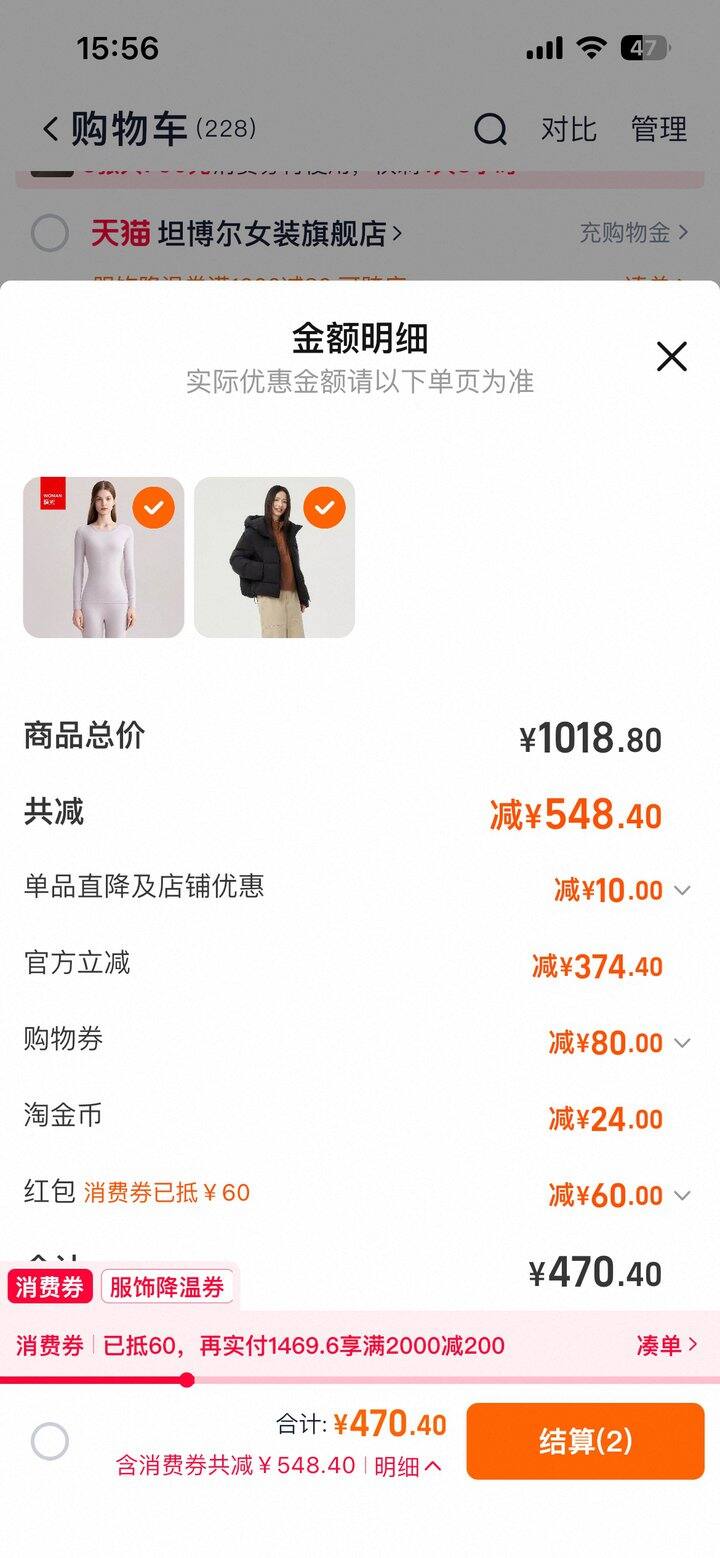Tap 凑单 to add more items

[666, 1345]
